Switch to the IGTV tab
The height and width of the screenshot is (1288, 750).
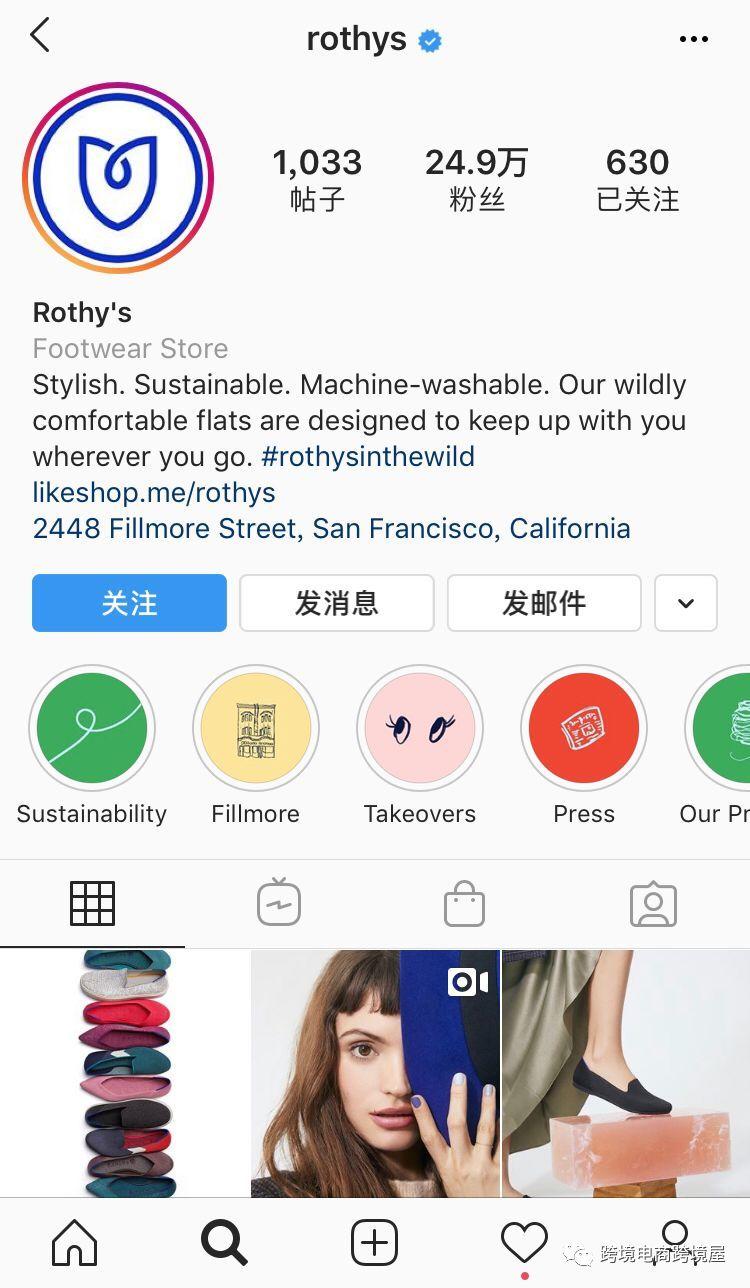click(x=279, y=904)
